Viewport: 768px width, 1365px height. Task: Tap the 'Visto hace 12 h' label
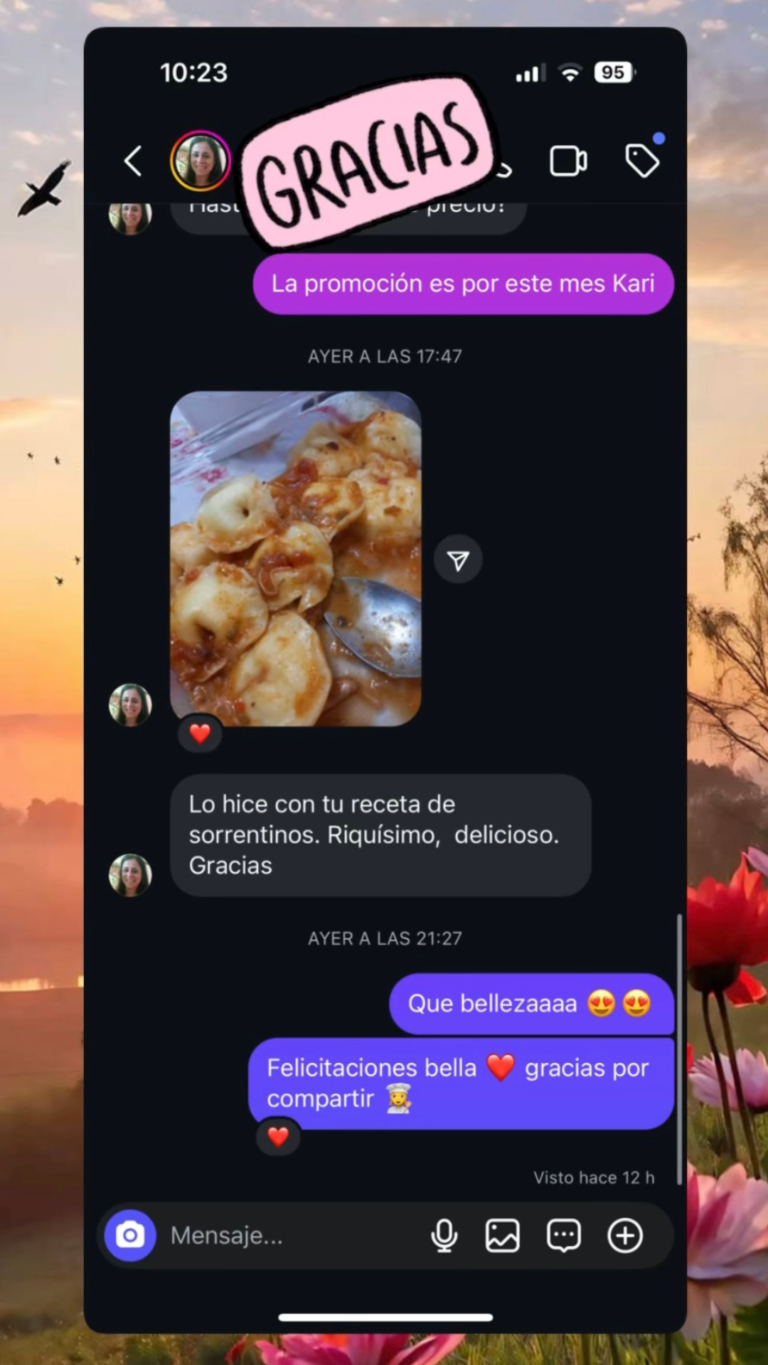click(x=593, y=1177)
